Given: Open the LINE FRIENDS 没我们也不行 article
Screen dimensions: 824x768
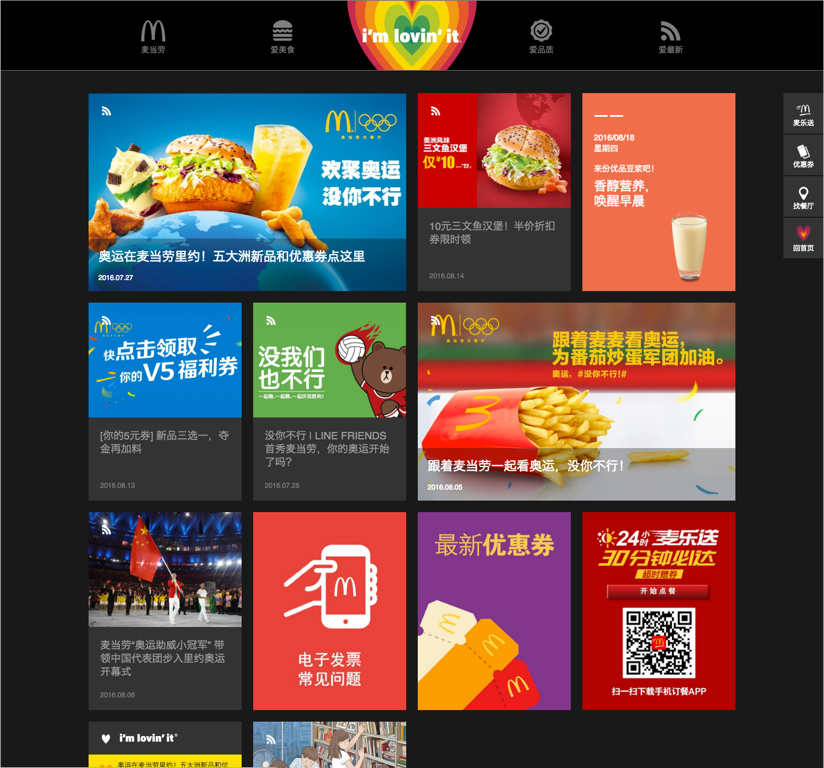Looking at the screenshot, I should pyautogui.click(x=329, y=401).
